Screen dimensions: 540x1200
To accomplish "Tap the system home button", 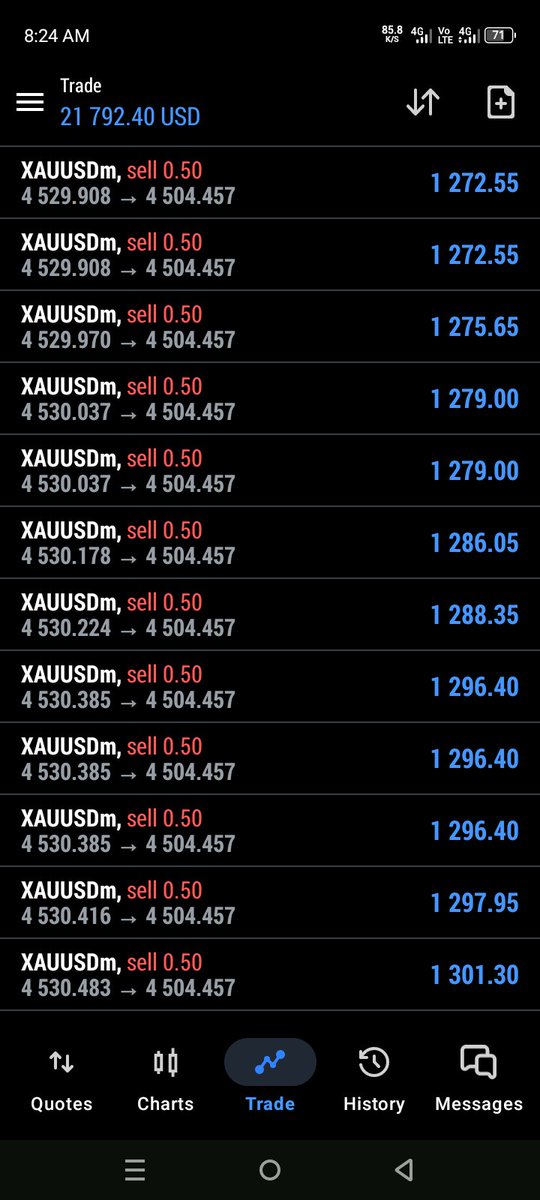I will coord(270,1170).
